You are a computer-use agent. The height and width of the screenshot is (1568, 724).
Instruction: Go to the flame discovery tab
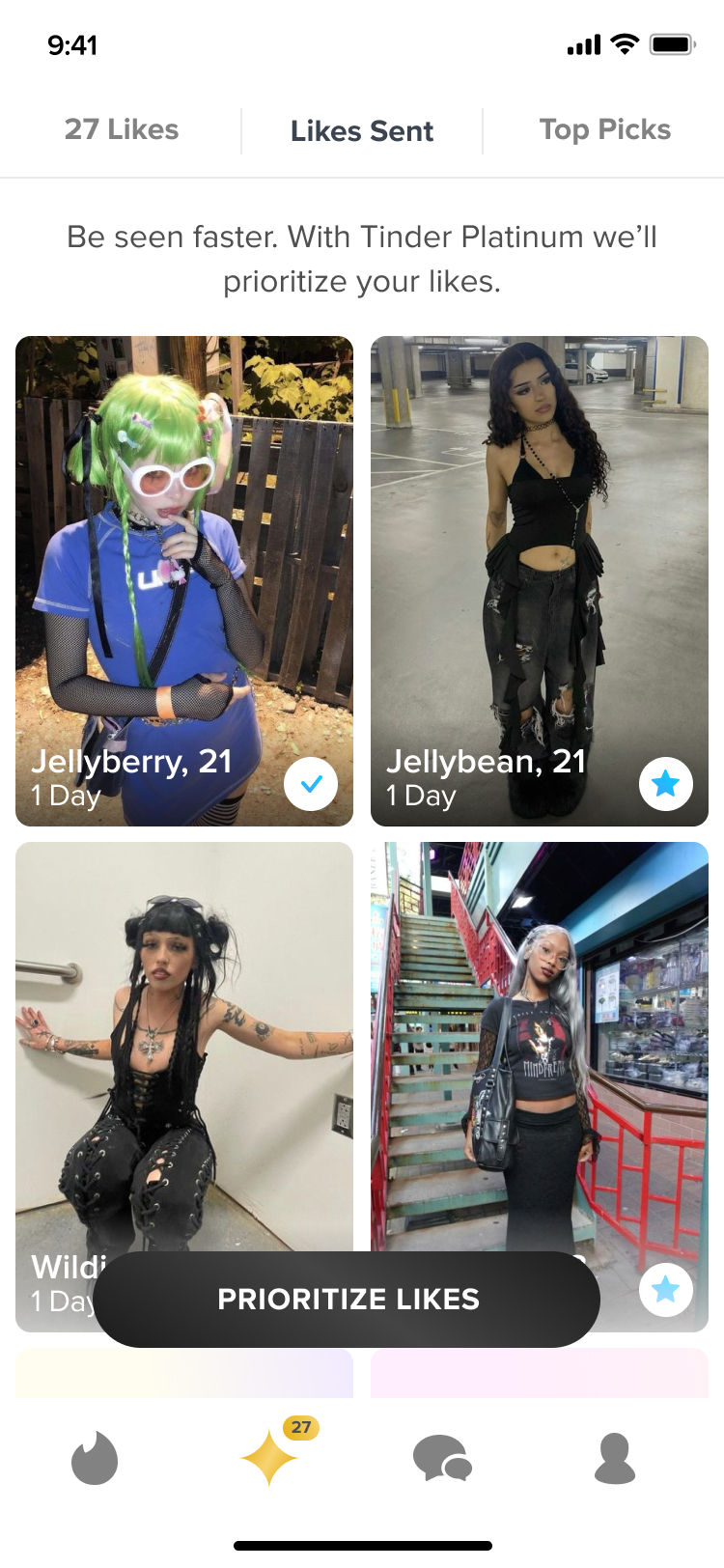tap(95, 1458)
